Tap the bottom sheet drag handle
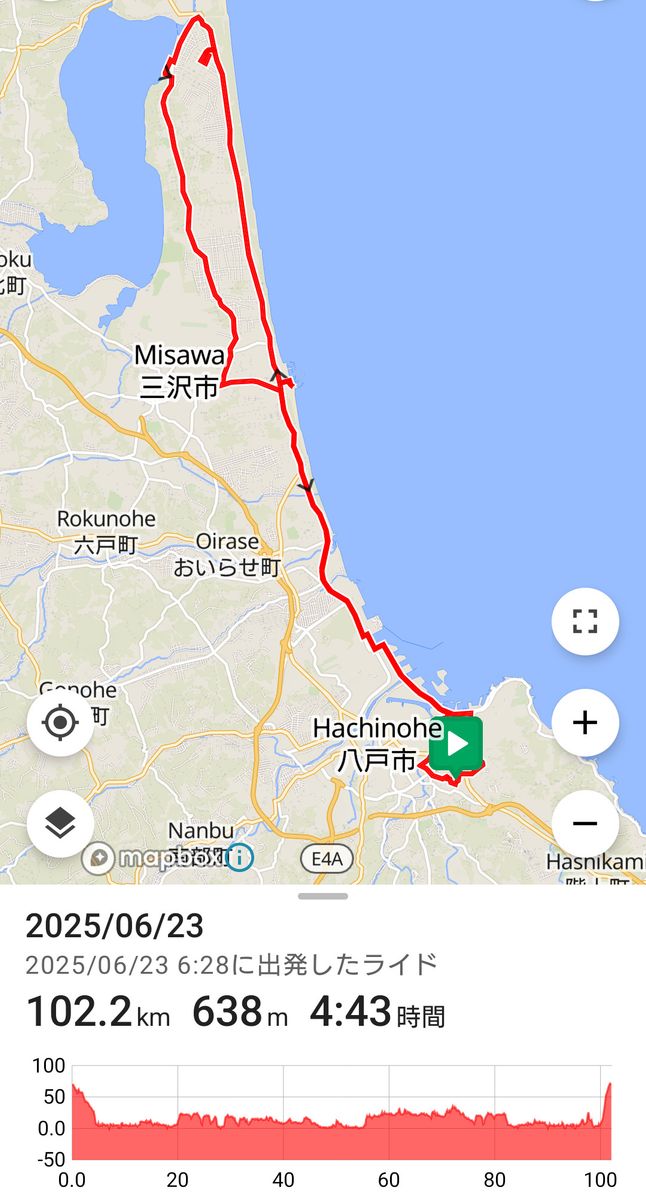This screenshot has height=1200, width=646. [x=323, y=895]
